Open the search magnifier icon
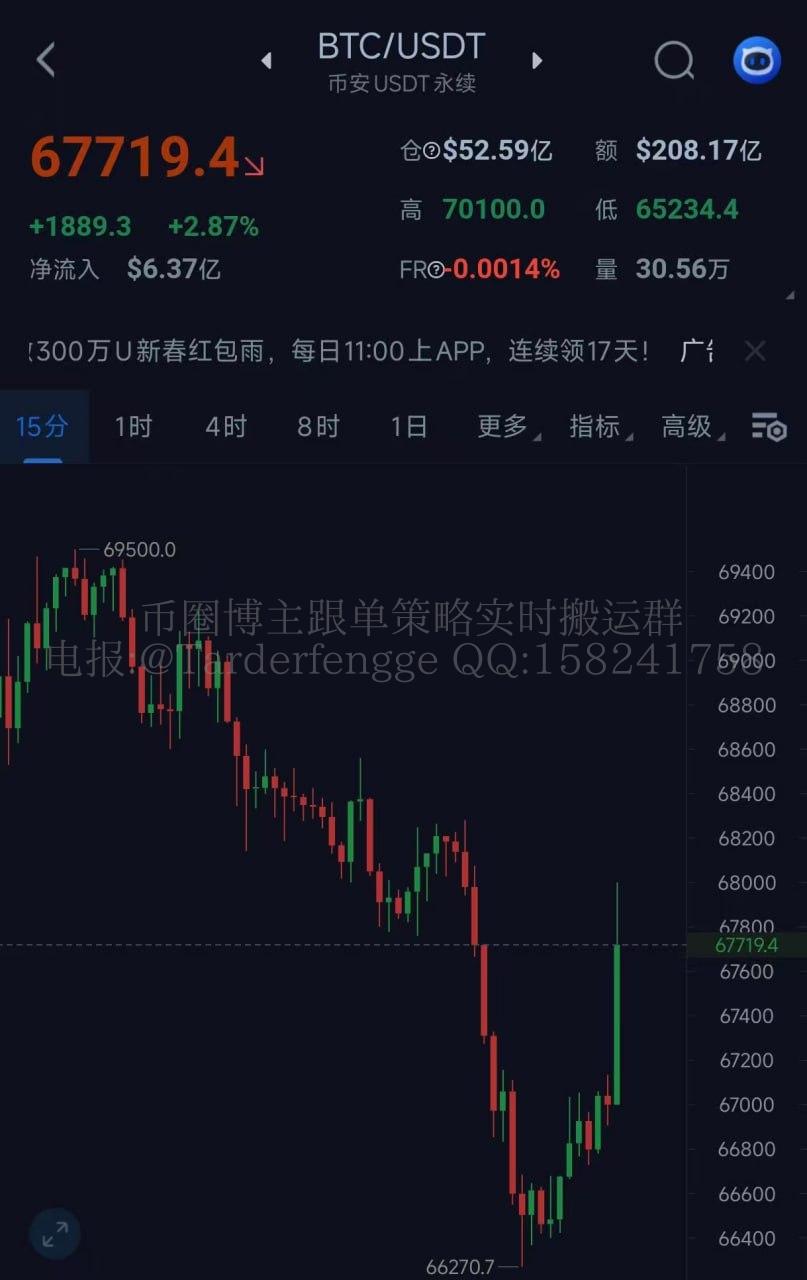807x1280 pixels. coord(674,61)
